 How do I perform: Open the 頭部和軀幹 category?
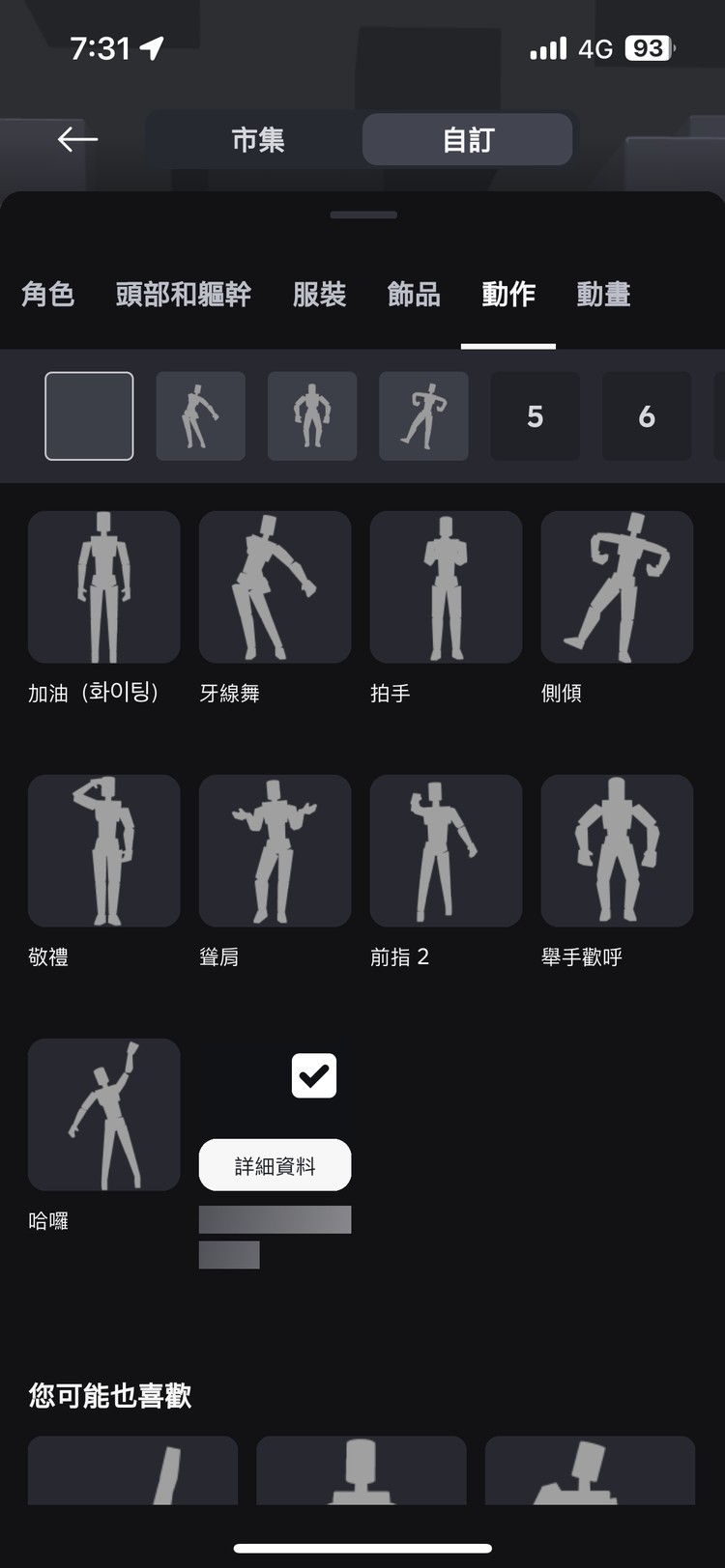tap(184, 295)
